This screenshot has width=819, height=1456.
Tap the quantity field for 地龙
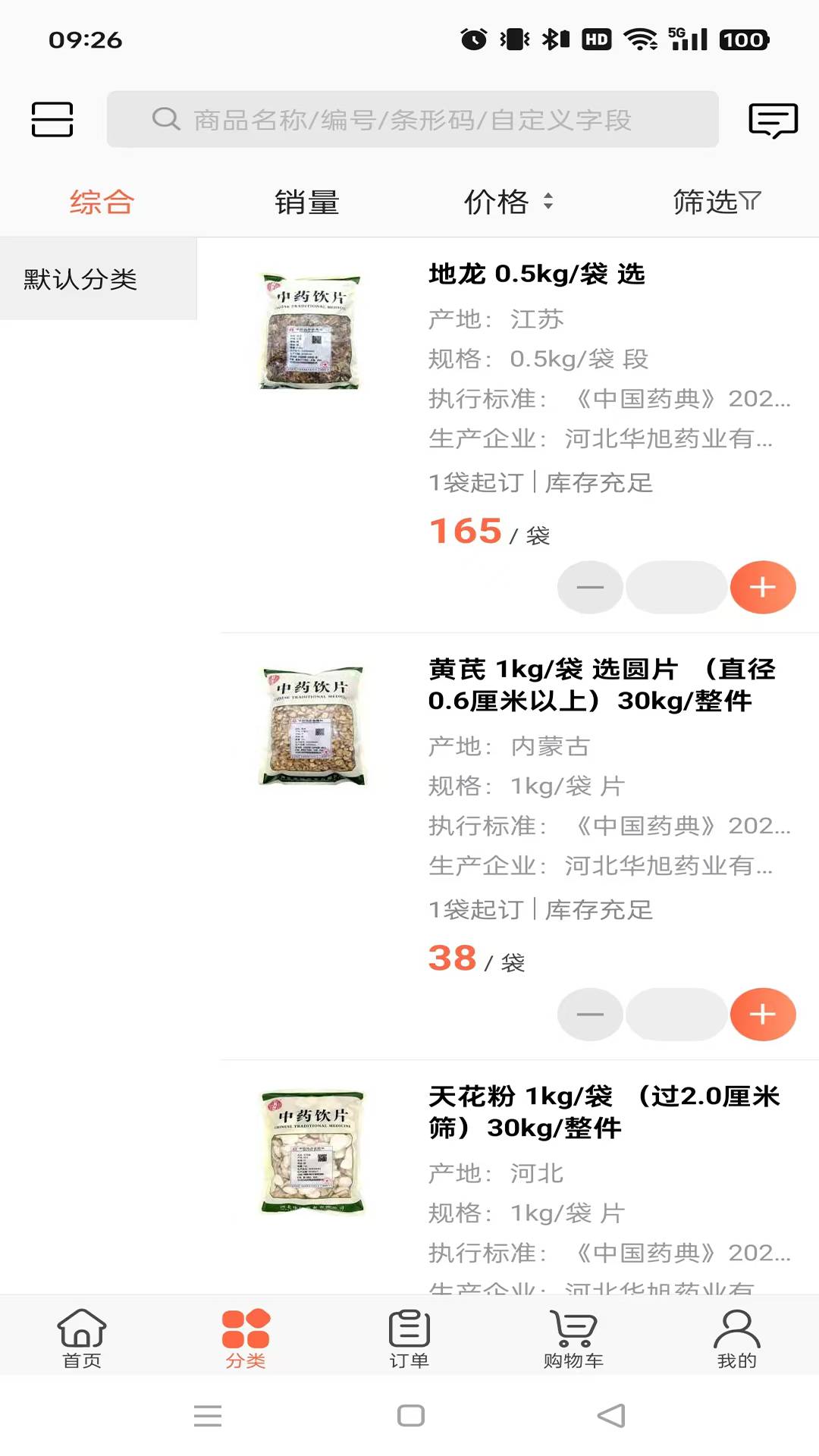[x=676, y=587]
